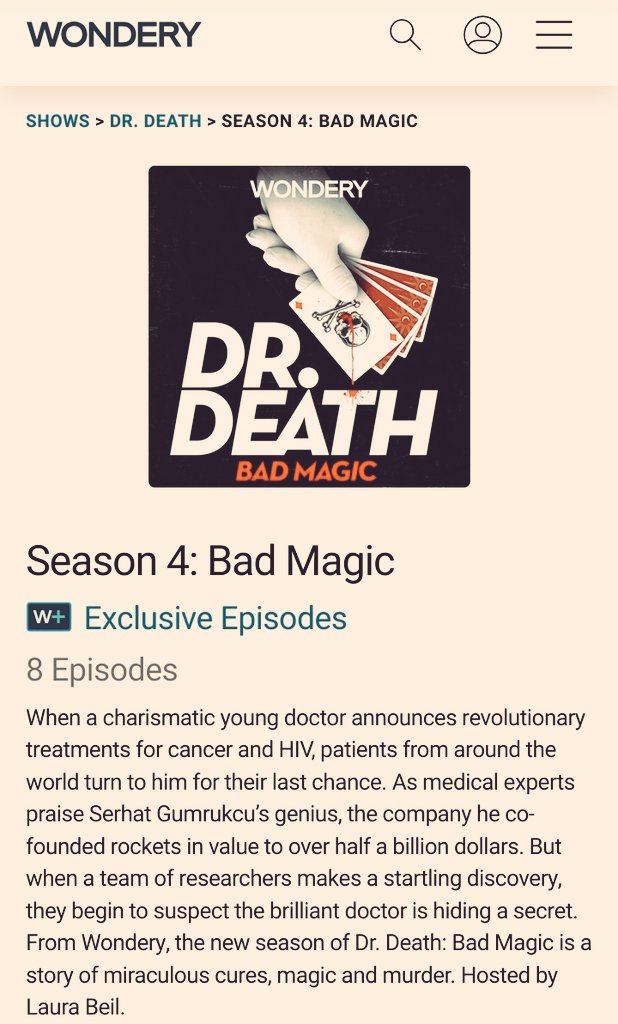Open the user account icon
The height and width of the screenshot is (1024, 618).
(482, 35)
